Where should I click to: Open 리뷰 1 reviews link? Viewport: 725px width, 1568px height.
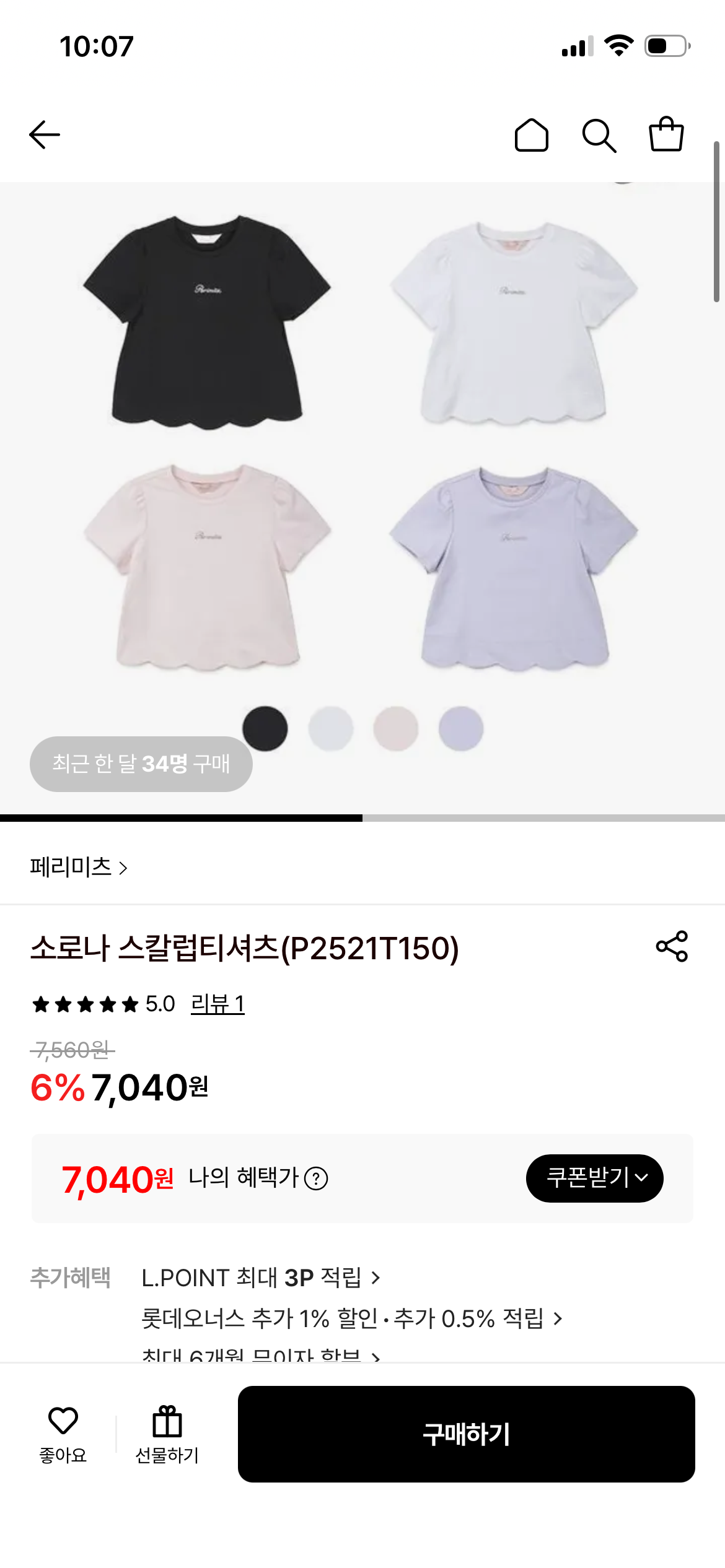(218, 1003)
